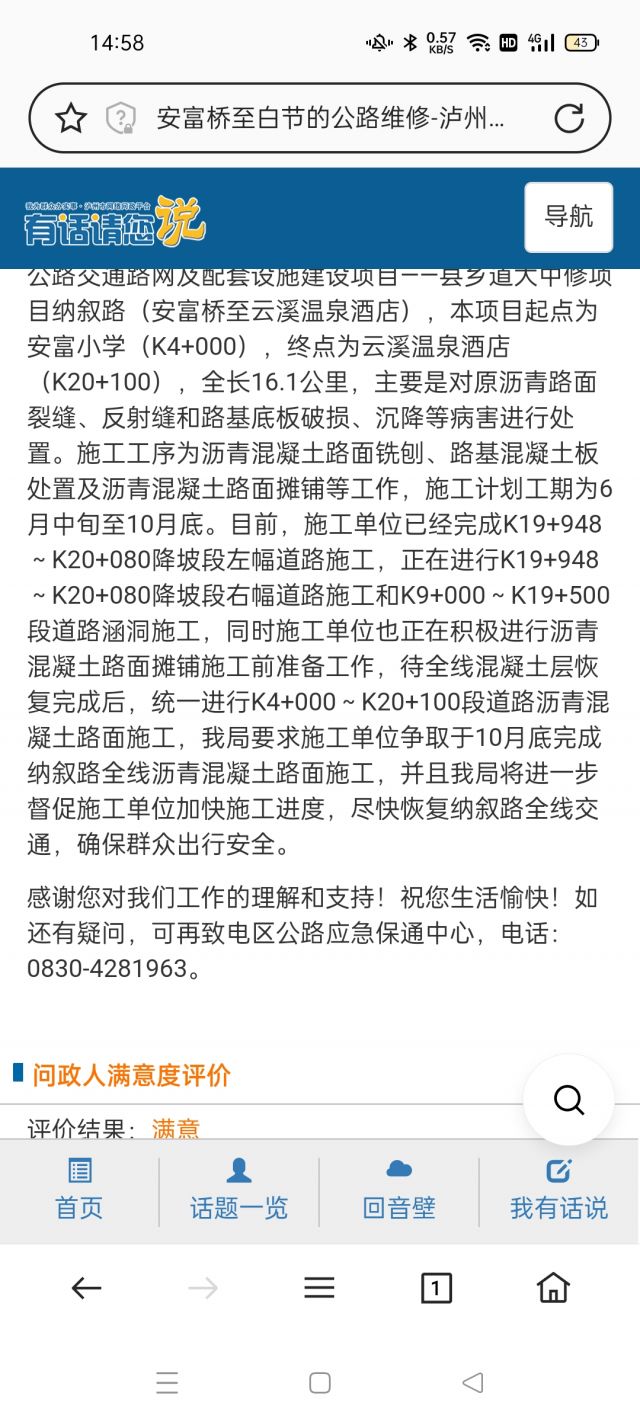Switch to the 话题一览 tab
The height and width of the screenshot is (1422, 640).
(239, 1191)
